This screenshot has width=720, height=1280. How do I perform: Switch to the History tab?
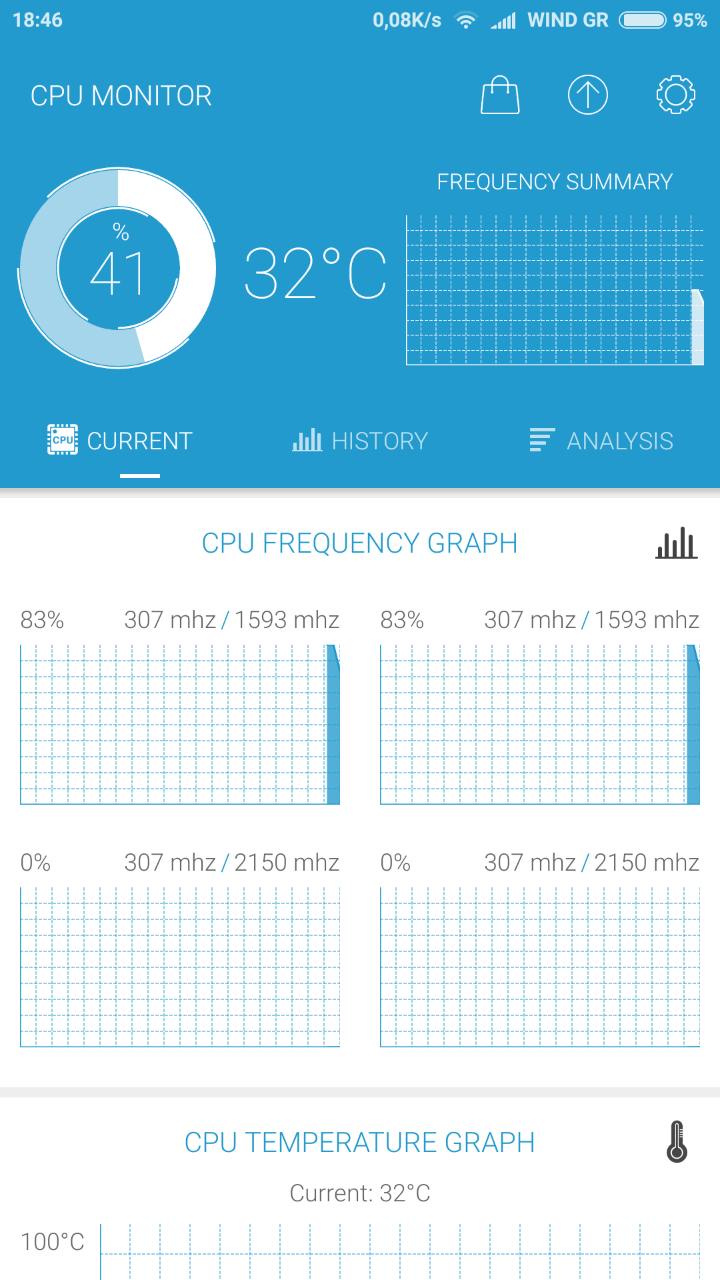pyautogui.click(x=360, y=441)
